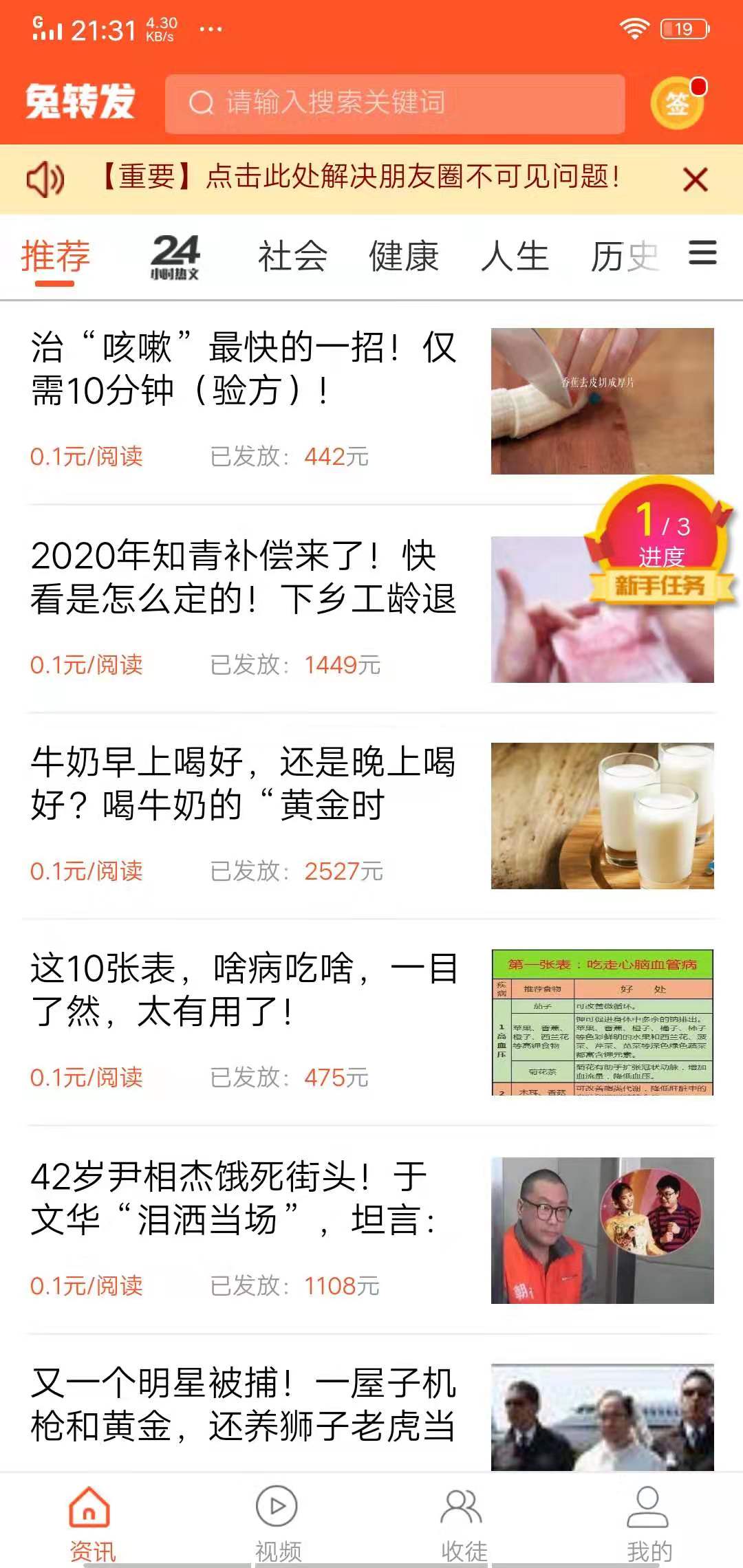This screenshot has width=743, height=1568.
Task: Open the 收徒 recruit icon
Action: pyautogui.click(x=460, y=1506)
